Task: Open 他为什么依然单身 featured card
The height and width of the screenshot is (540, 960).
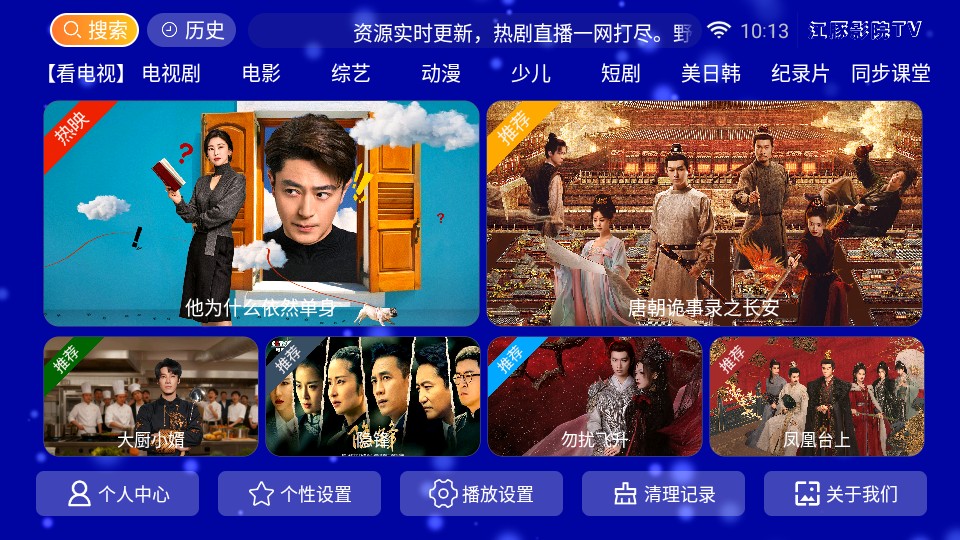Action: coord(261,213)
